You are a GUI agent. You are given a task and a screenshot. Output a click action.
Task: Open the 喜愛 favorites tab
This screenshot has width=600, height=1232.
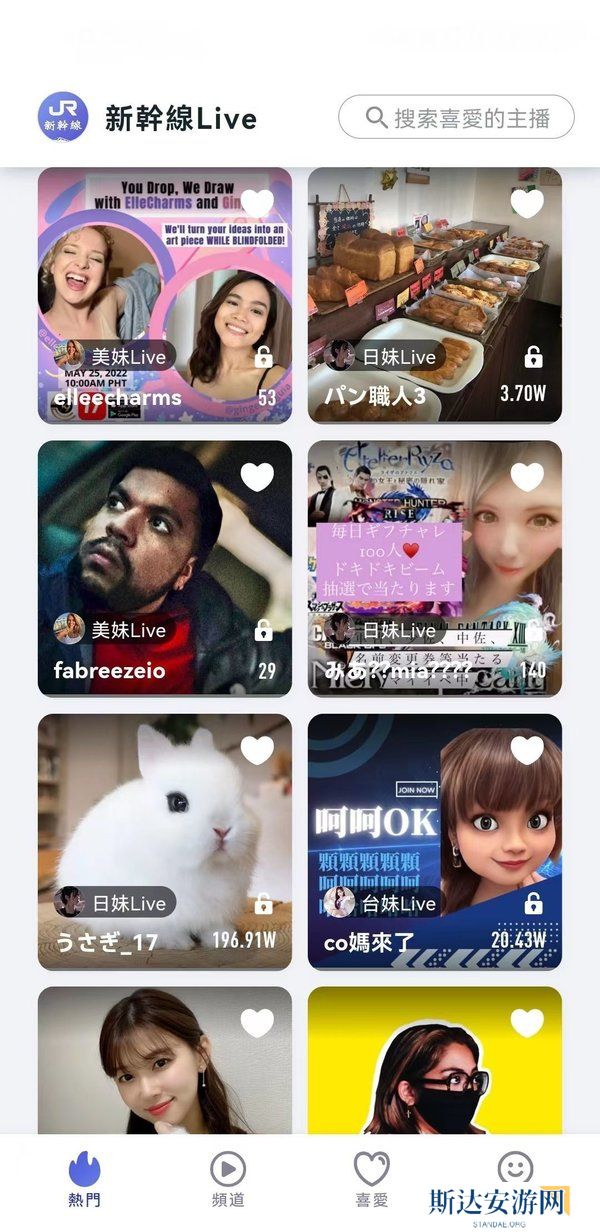point(371,1180)
